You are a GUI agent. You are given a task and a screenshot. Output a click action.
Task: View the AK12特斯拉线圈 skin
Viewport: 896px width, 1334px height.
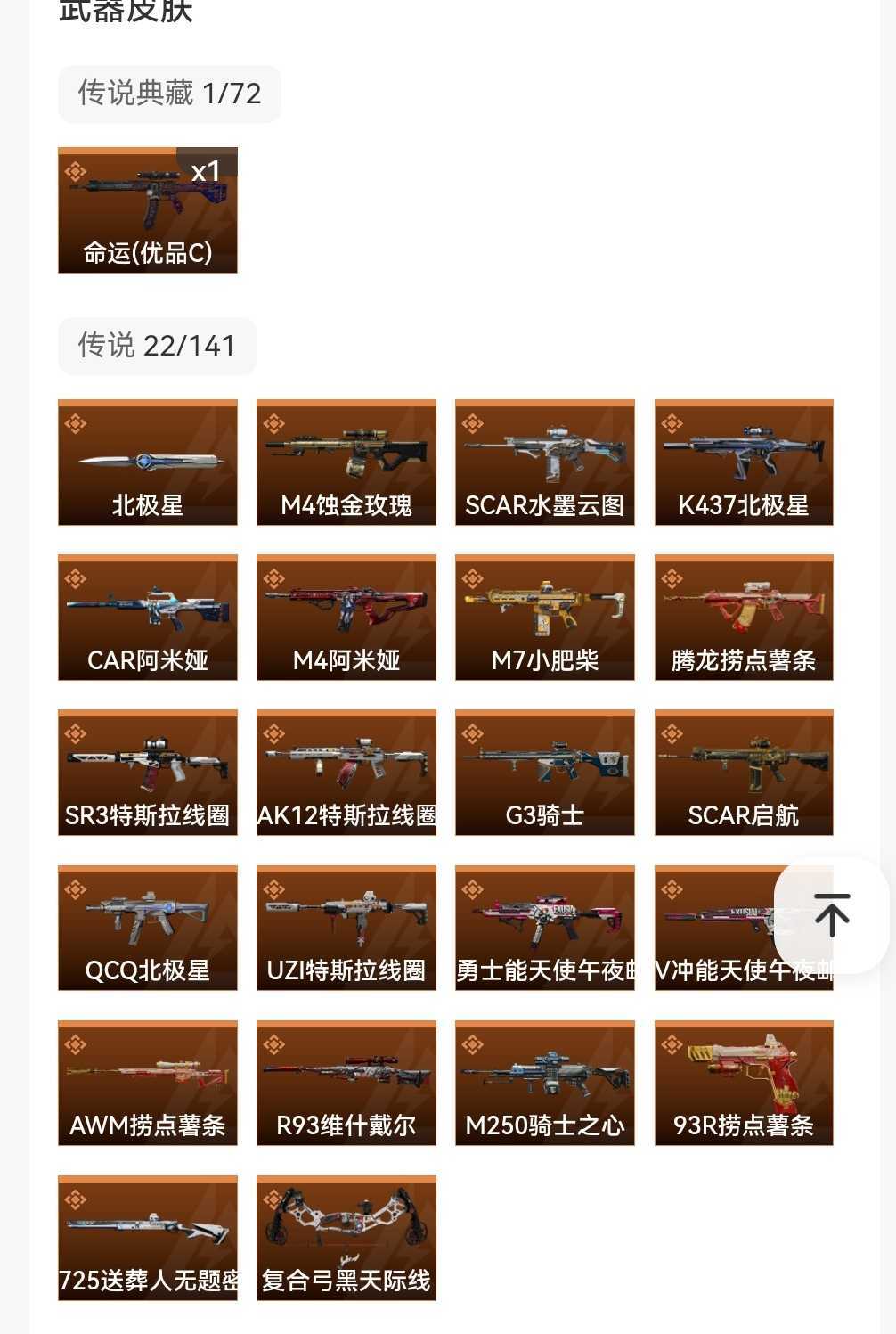pyautogui.click(x=346, y=773)
